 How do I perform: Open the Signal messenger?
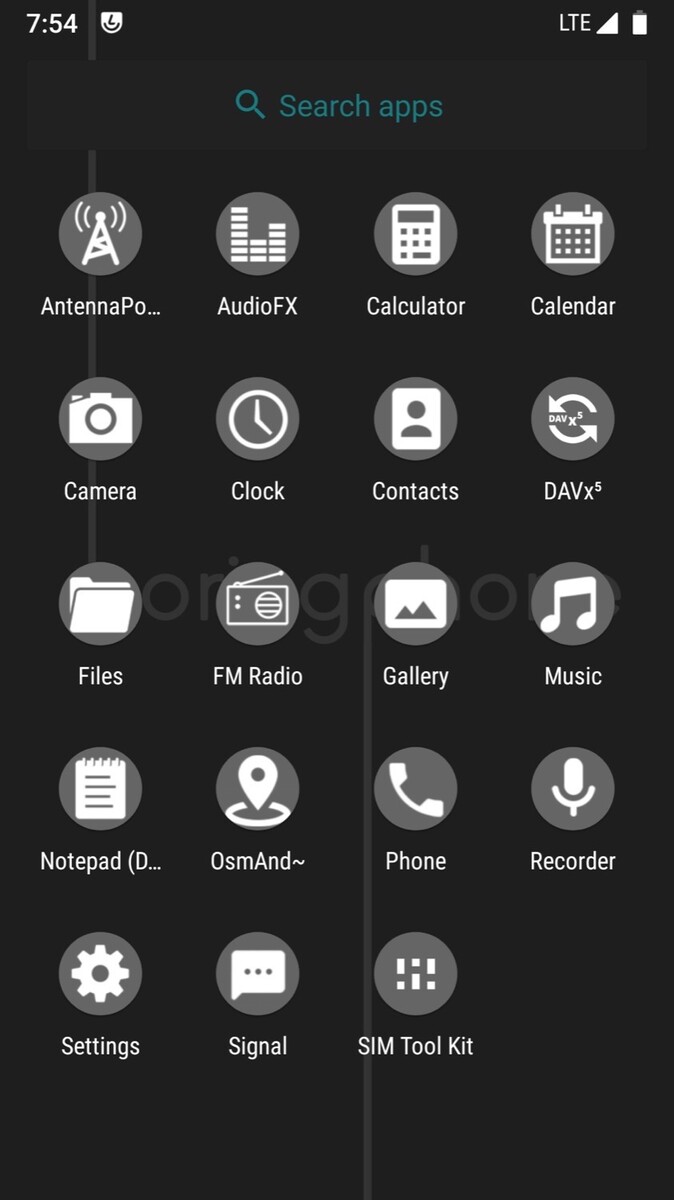pos(258,974)
